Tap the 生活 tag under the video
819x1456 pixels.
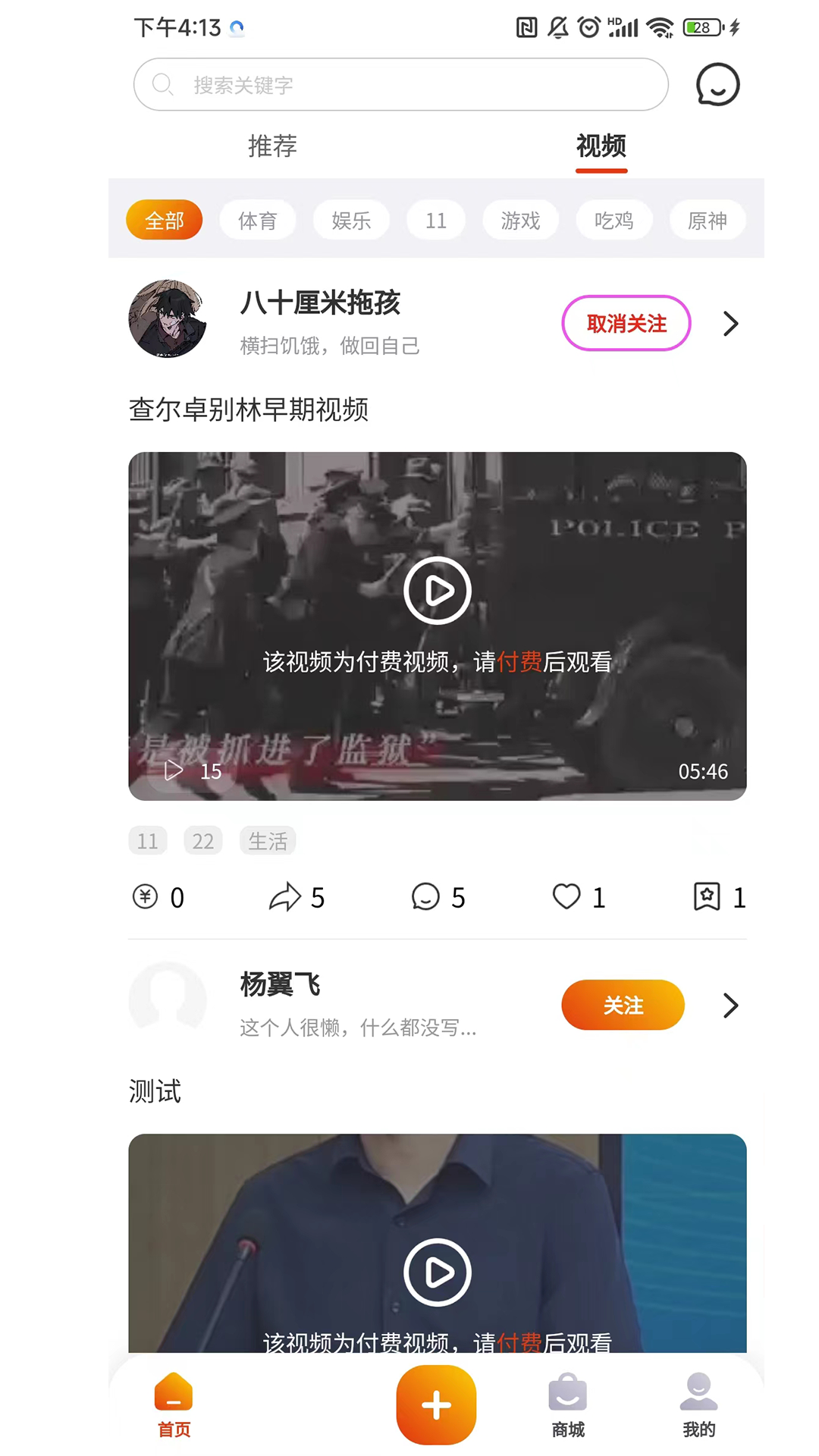[x=268, y=841]
